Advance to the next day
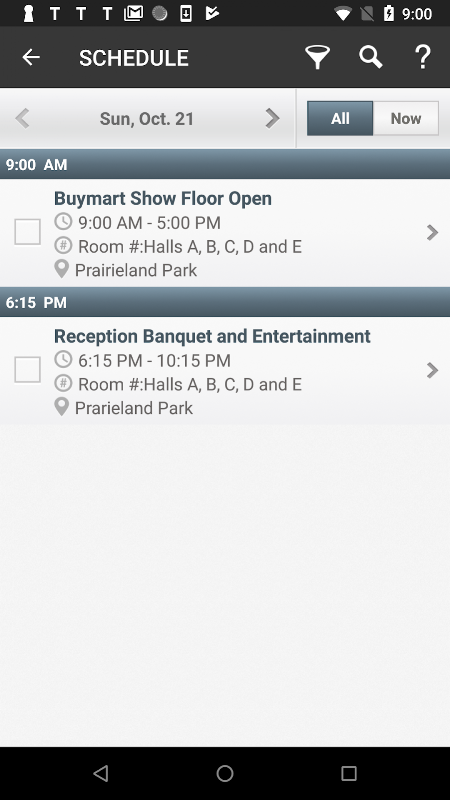Screen dimensions: 450x800 273,118
